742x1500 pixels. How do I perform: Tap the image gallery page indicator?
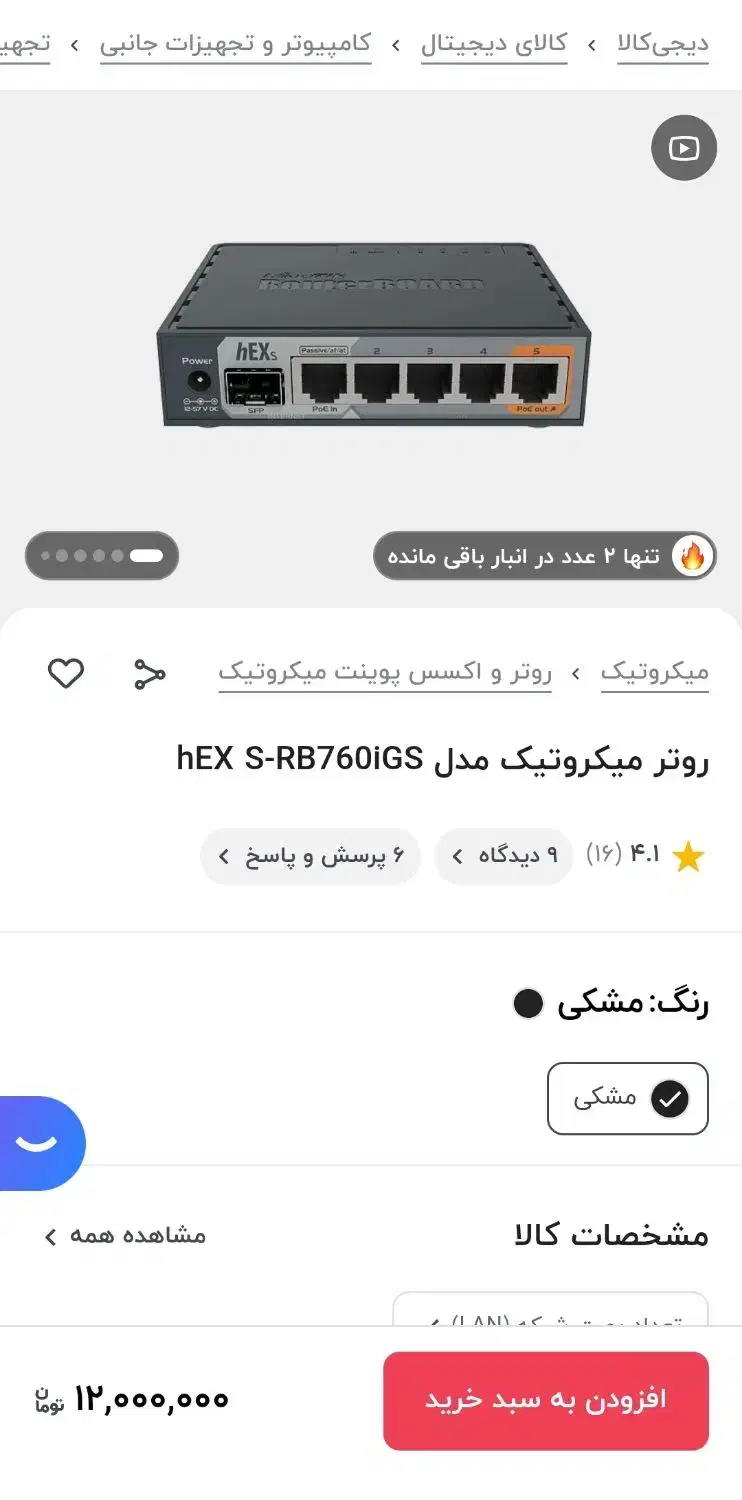point(102,555)
